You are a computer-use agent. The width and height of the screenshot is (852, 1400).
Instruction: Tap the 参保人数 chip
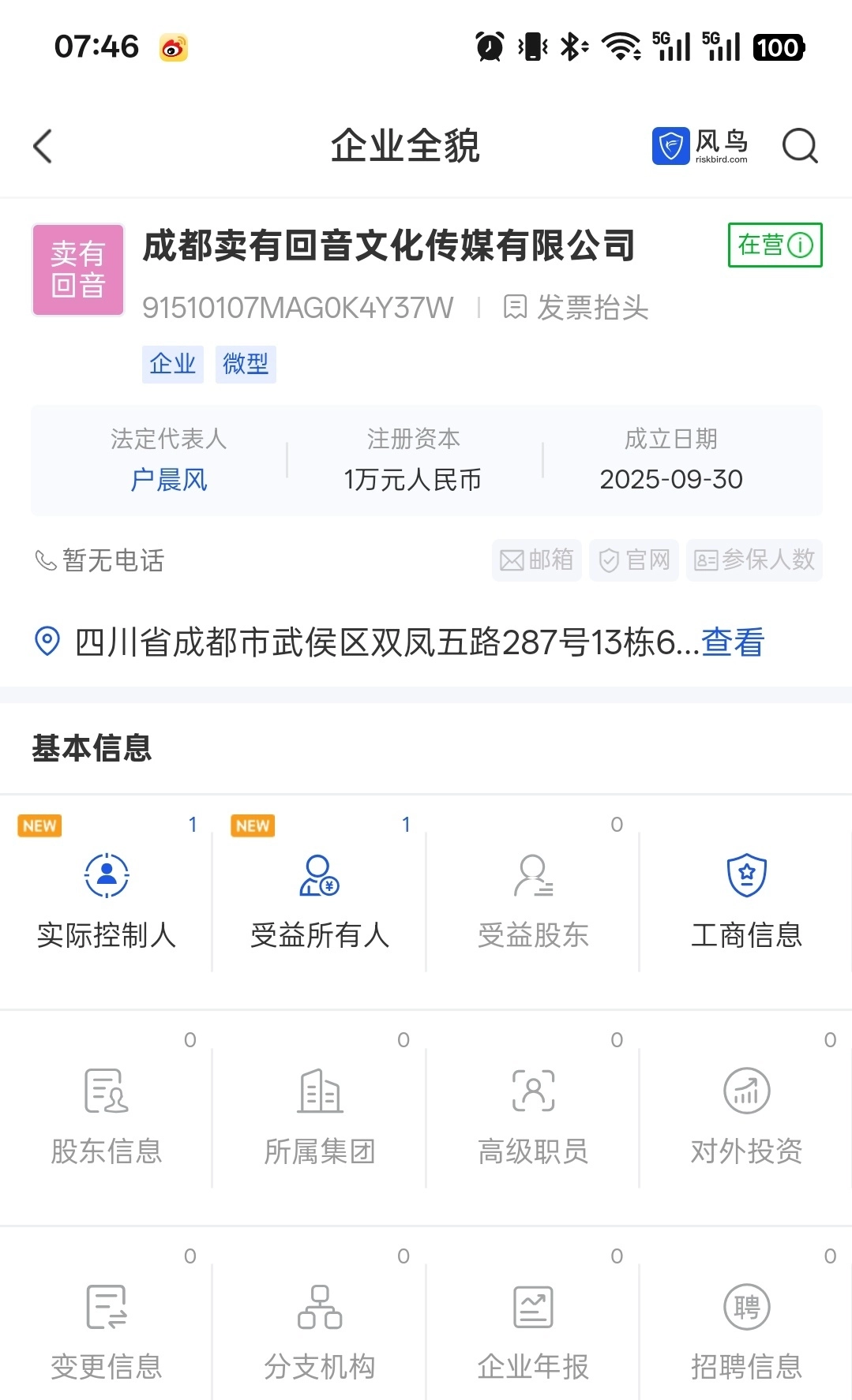pyautogui.click(x=754, y=560)
